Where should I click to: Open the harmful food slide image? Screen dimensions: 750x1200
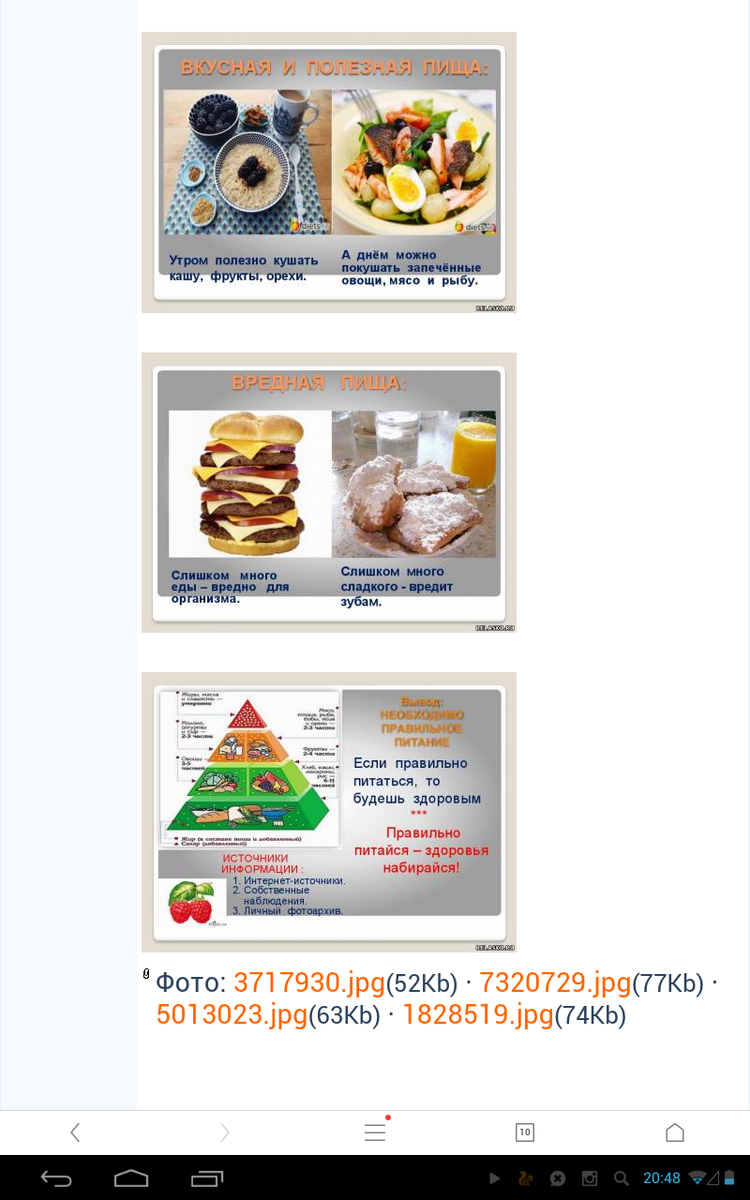(329, 492)
